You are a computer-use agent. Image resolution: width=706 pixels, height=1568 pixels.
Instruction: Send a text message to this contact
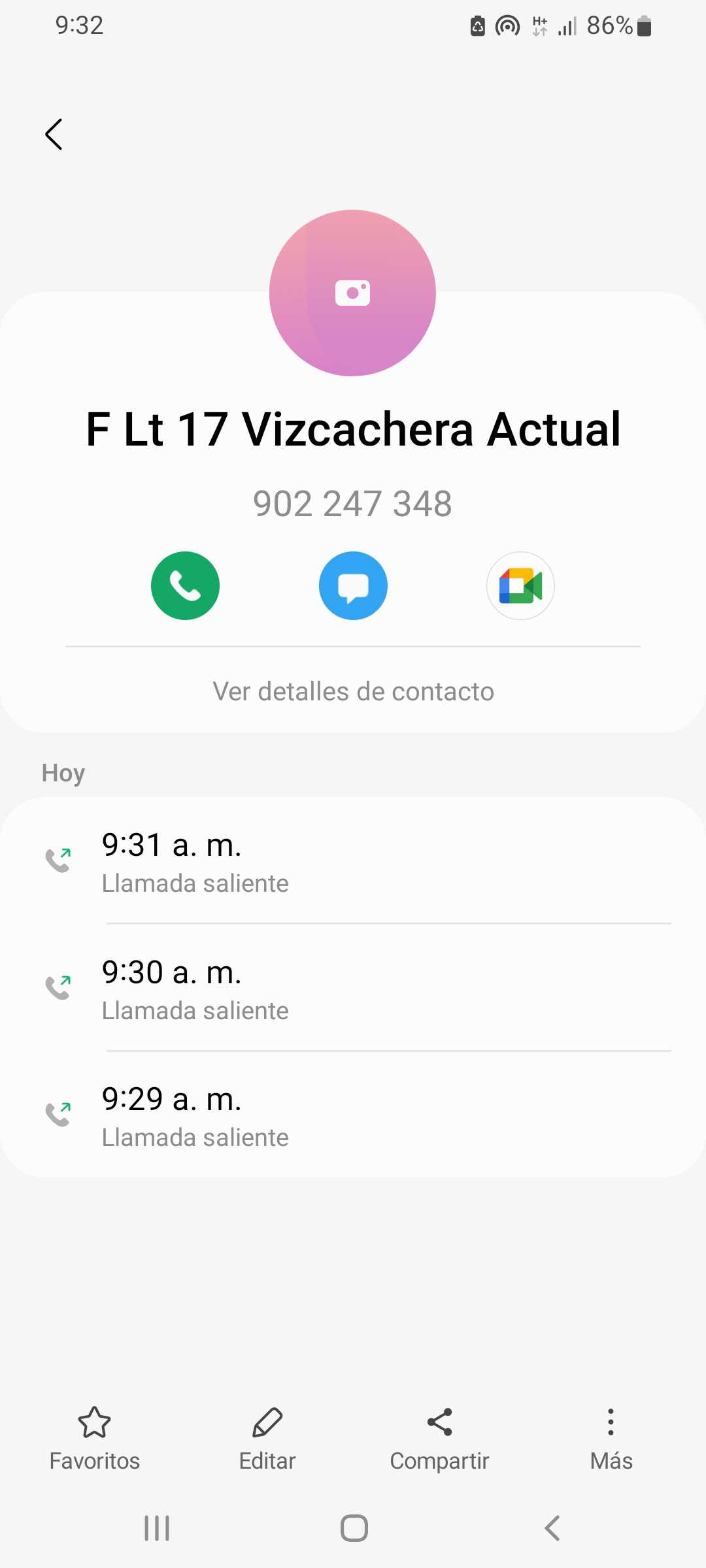coord(353,585)
